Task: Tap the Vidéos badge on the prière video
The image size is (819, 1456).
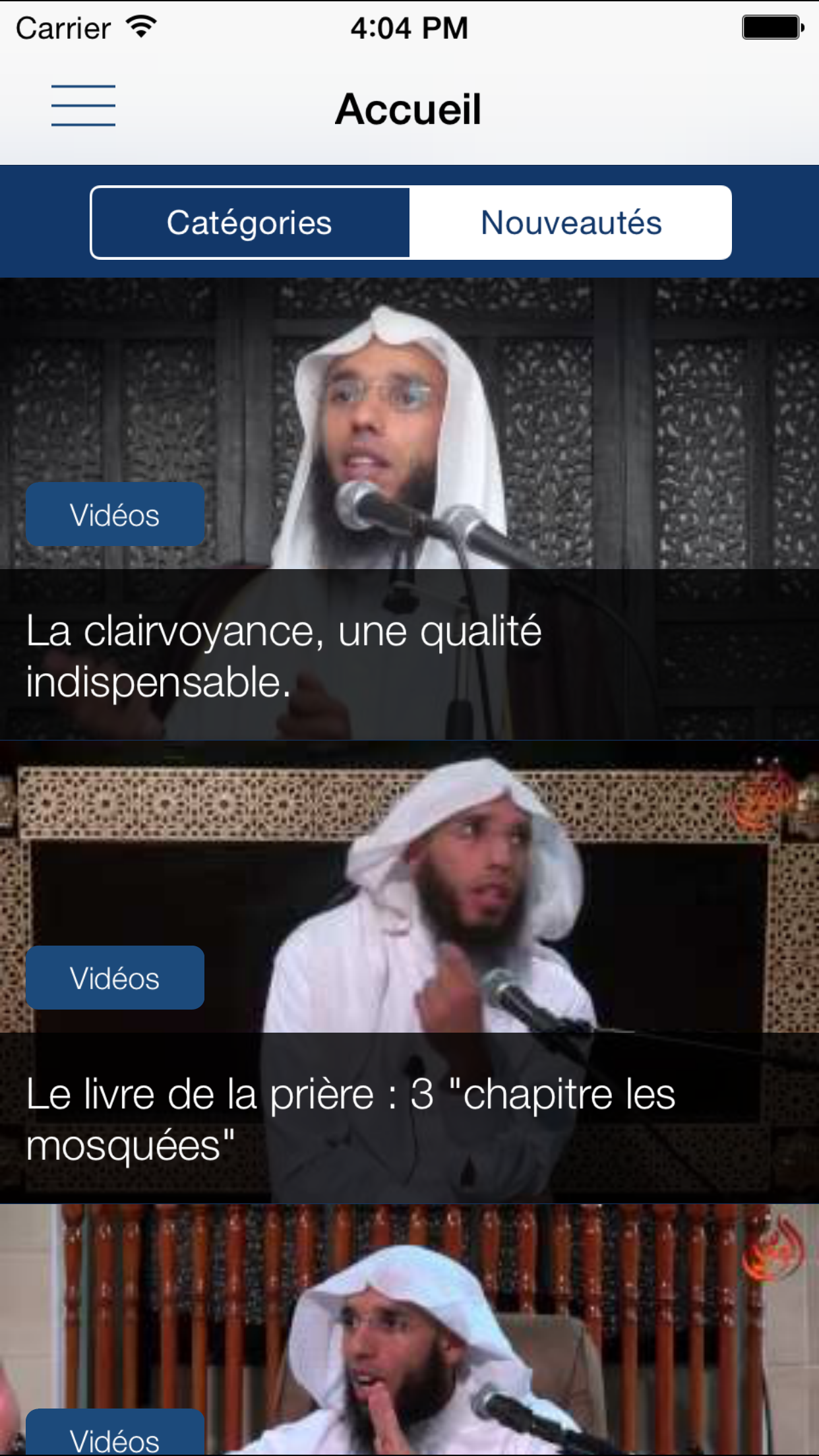Action: point(114,977)
